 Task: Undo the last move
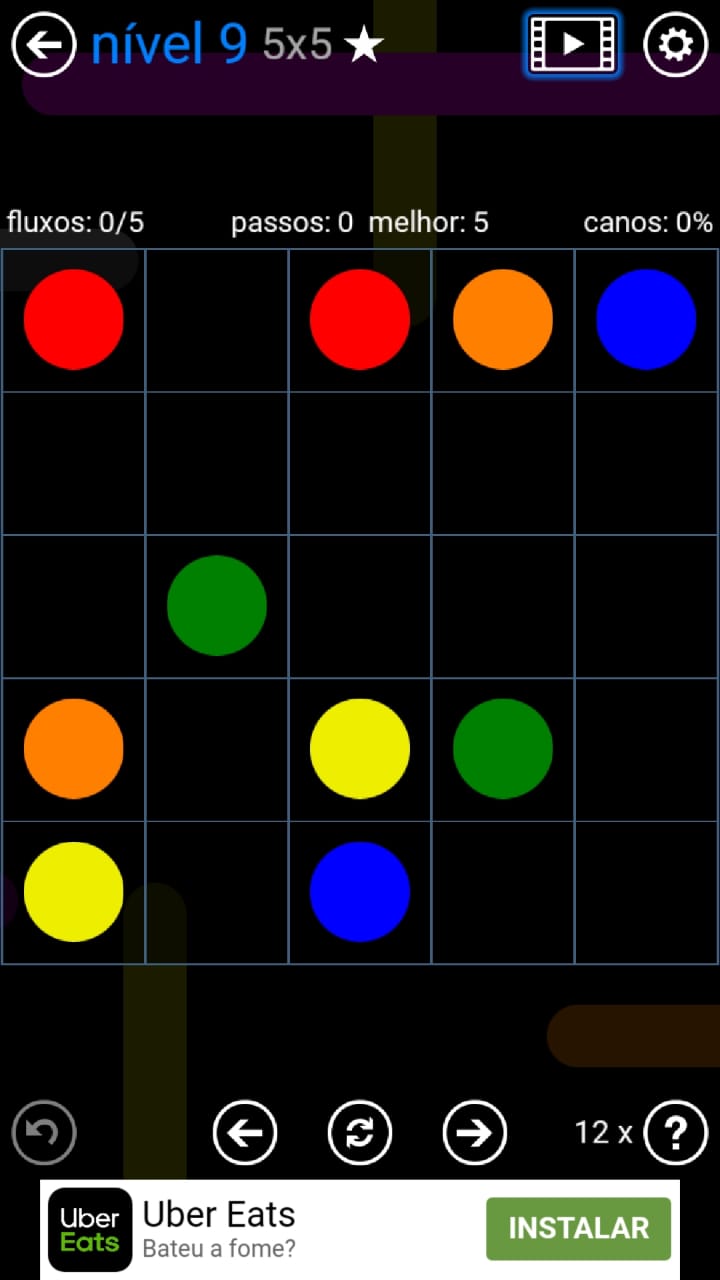(44, 1132)
